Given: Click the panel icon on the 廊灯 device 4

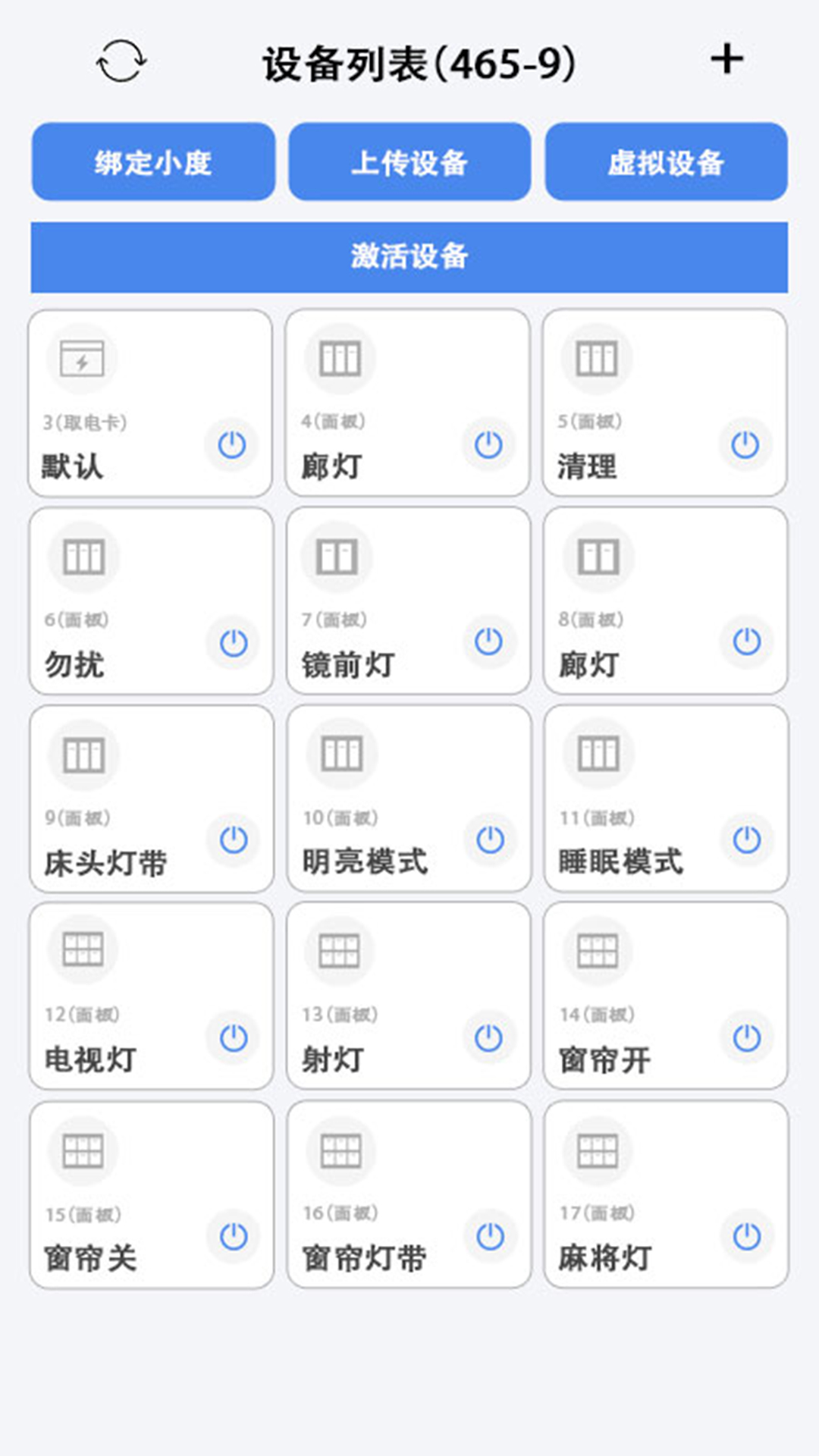Looking at the screenshot, I should tap(339, 360).
